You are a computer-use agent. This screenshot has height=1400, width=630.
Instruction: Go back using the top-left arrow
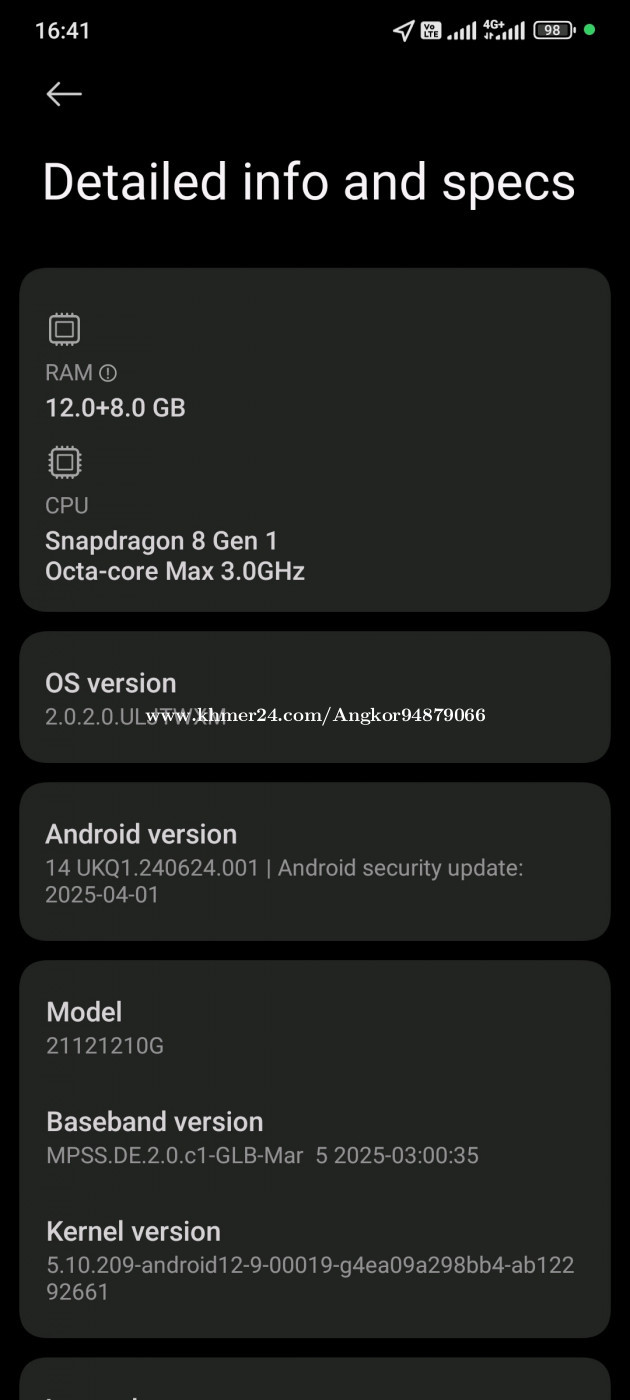point(64,94)
